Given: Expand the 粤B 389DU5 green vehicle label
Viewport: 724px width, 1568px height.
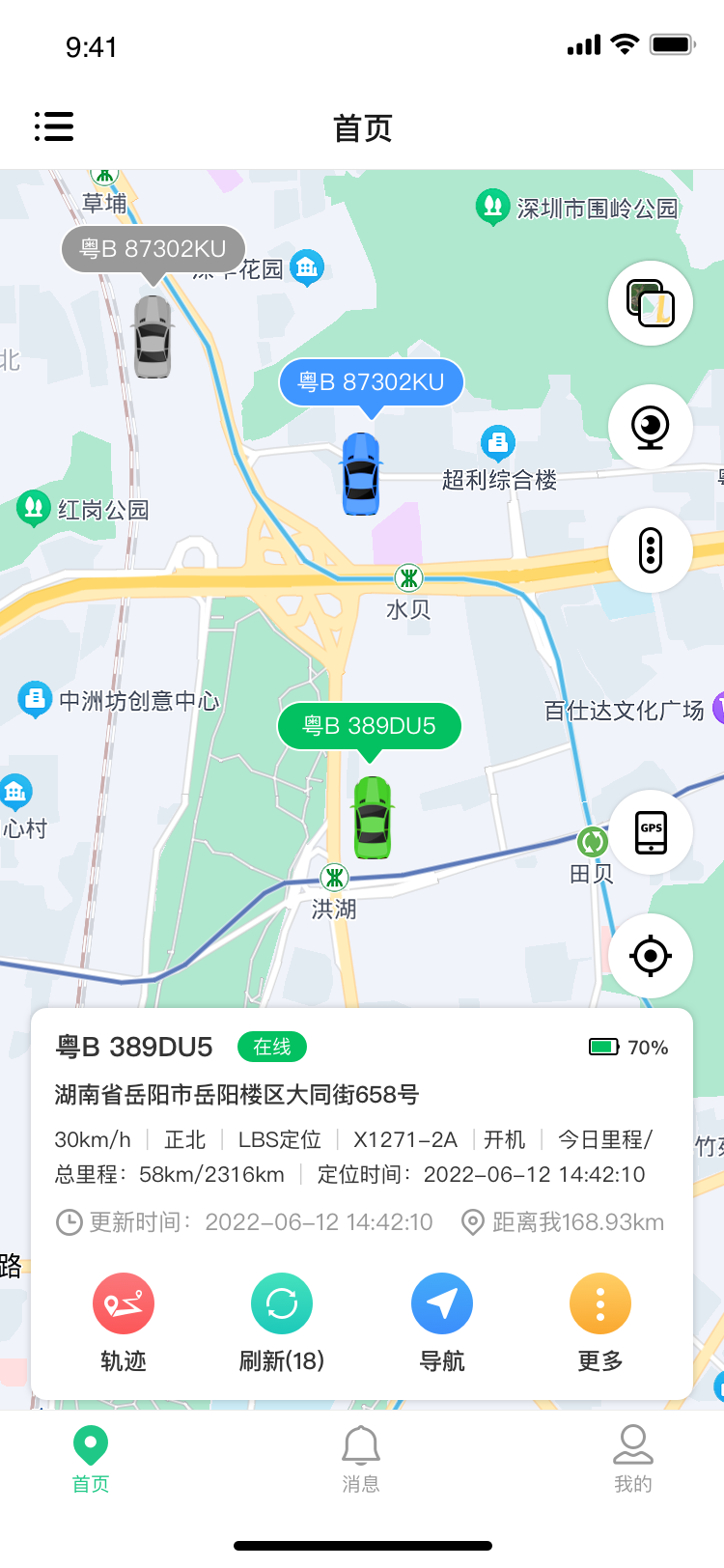Looking at the screenshot, I should pyautogui.click(x=369, y=726).
